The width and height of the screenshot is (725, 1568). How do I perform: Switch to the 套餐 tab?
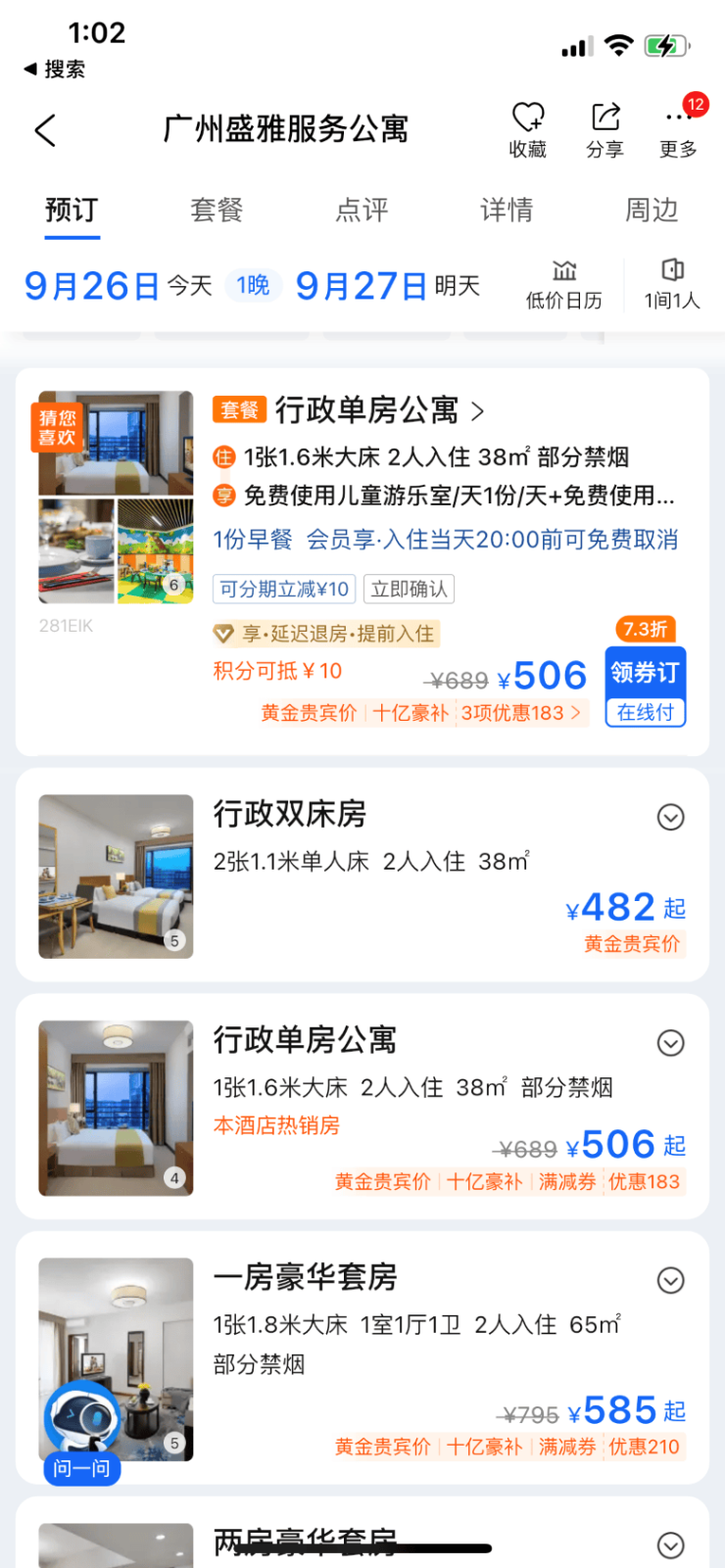click(x=217, y=210)
